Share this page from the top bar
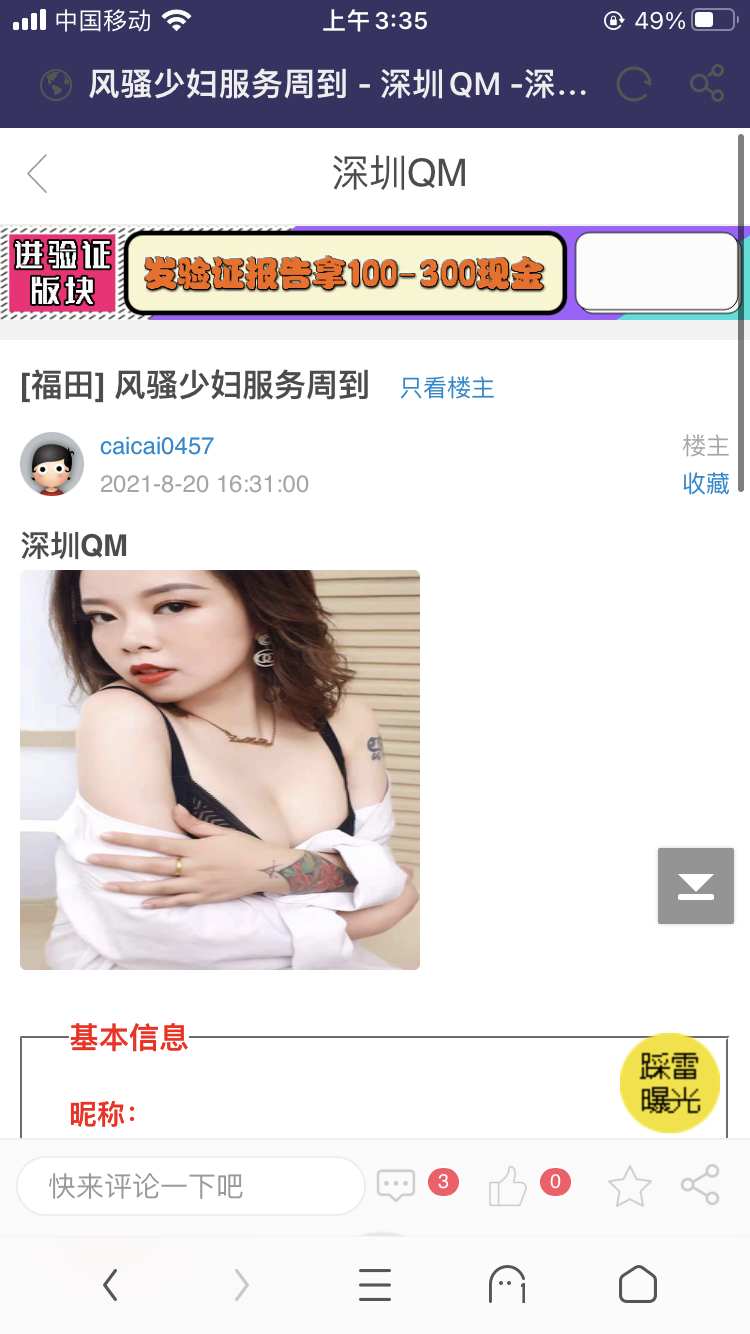 [x=707, y=84]
